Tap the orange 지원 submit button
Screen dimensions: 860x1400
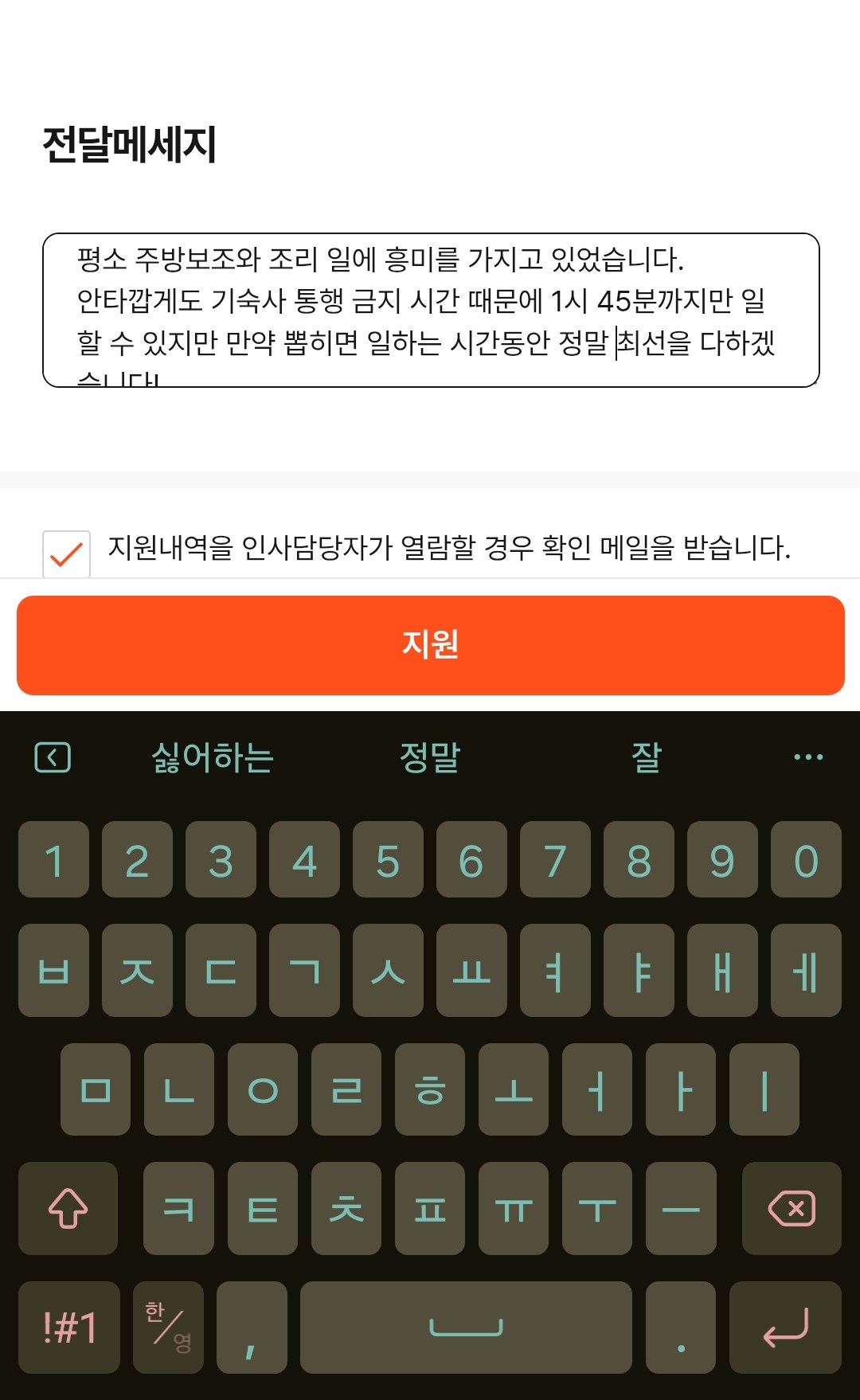point(430,645)
